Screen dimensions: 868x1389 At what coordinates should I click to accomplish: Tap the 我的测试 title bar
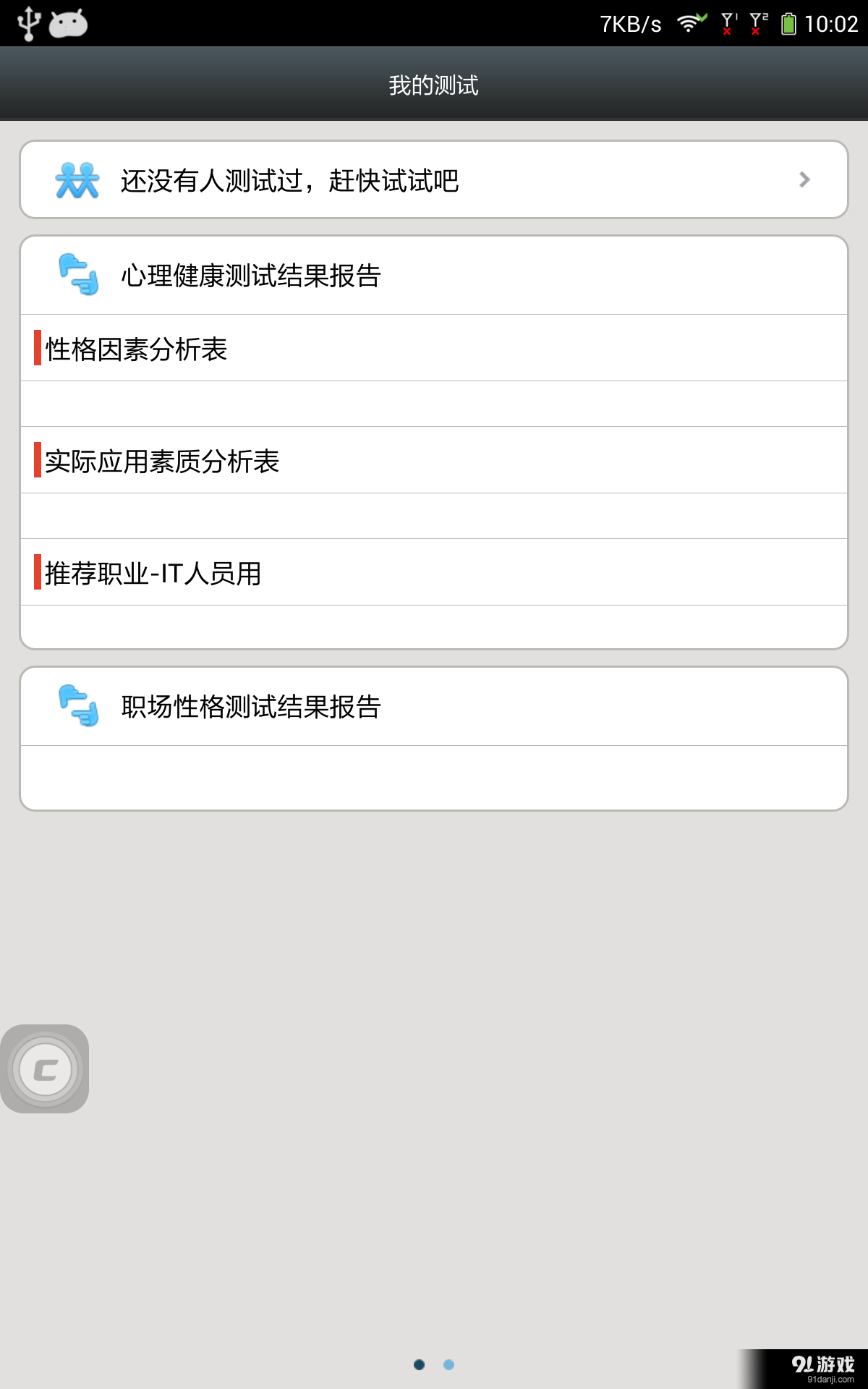click(434, 85)
